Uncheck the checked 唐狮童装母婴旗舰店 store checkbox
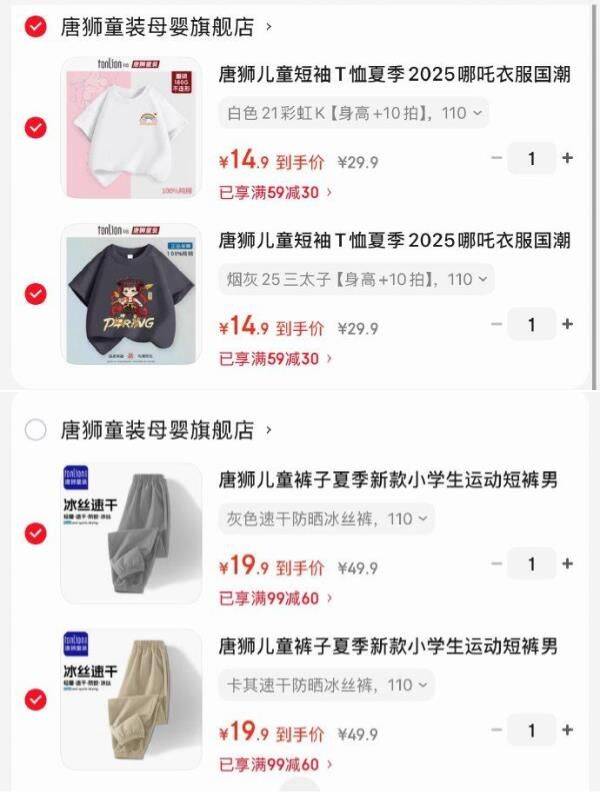The width and height of the screenshot is (600, 792). tap(35, 27)
